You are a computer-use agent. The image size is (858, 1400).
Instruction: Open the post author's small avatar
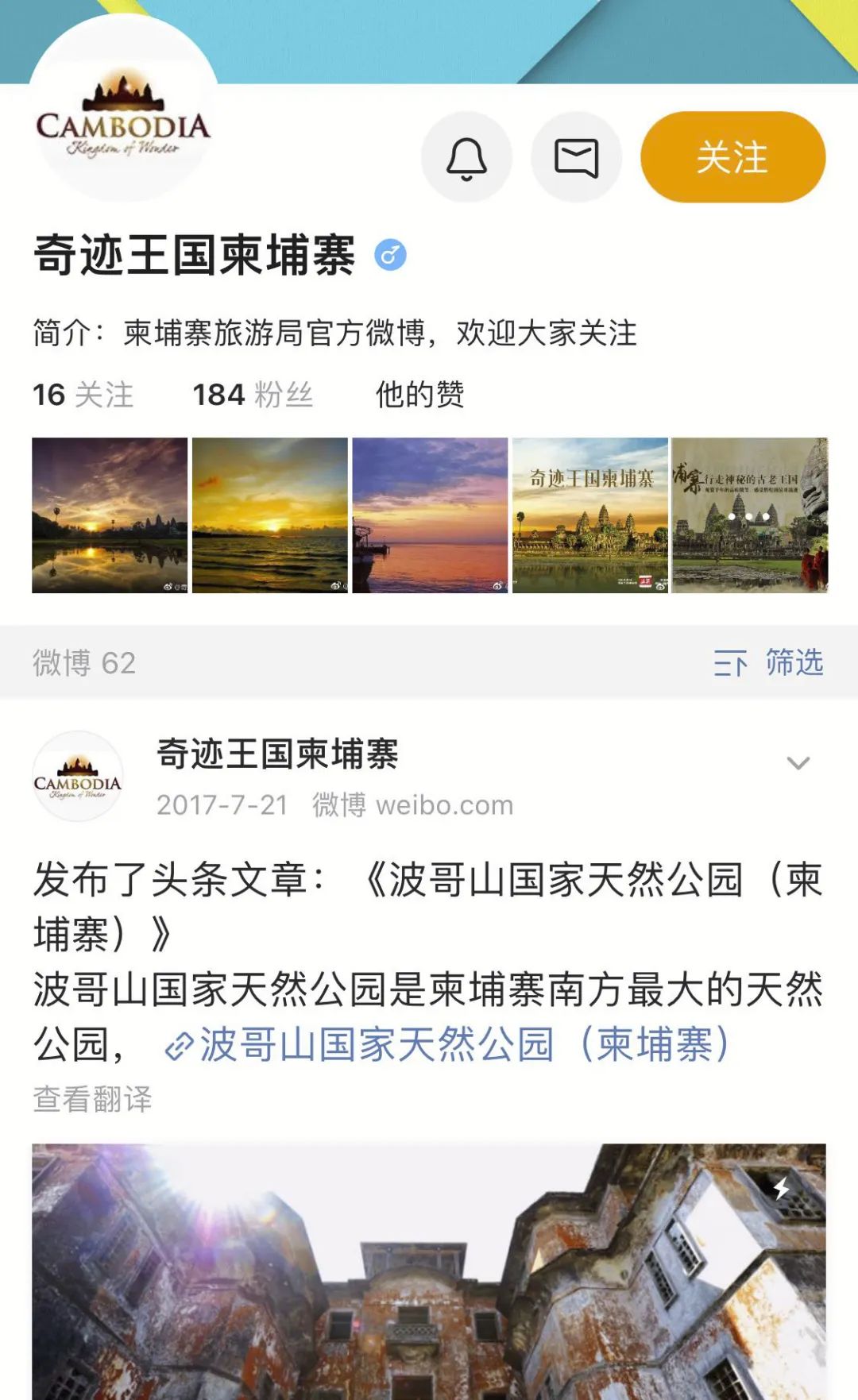point(78,777)
